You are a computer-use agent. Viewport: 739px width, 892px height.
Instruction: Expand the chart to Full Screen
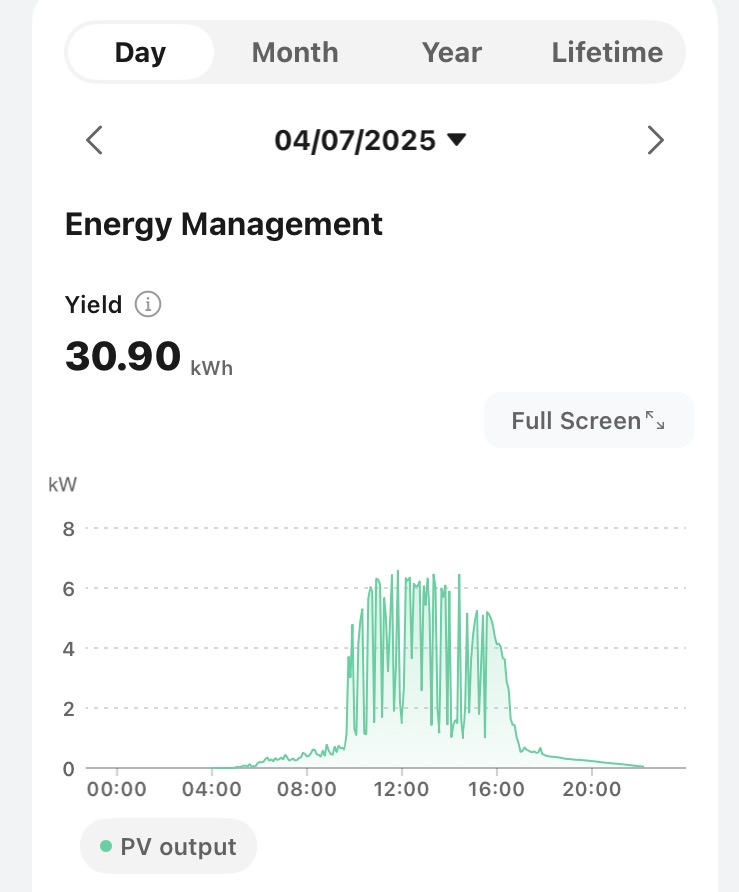(588, 421)
